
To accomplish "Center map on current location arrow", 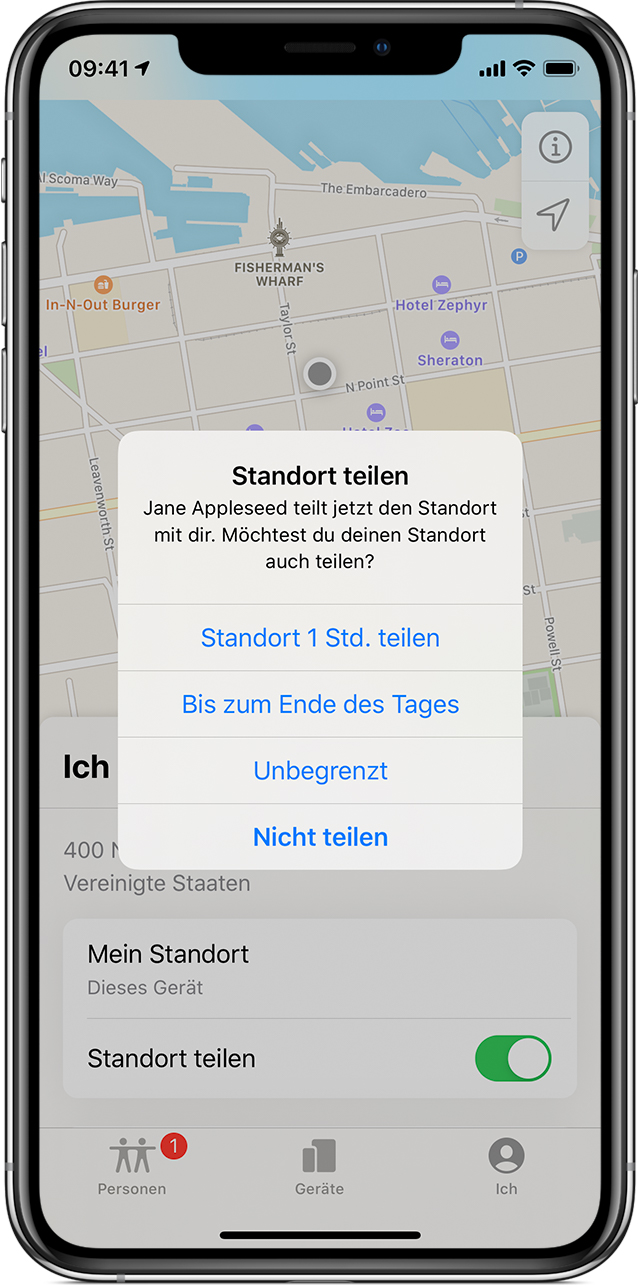I will (x=554, y=214).
